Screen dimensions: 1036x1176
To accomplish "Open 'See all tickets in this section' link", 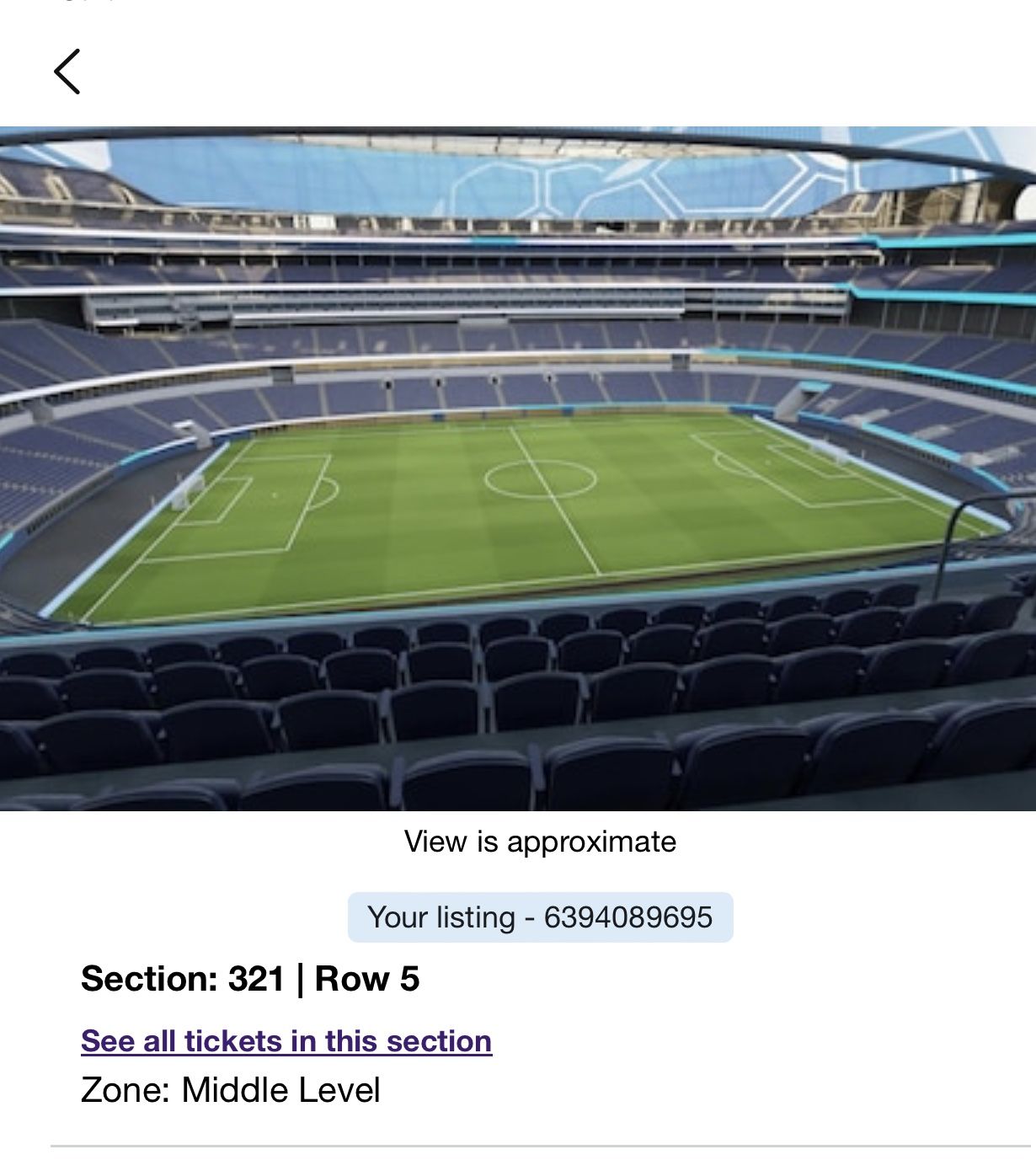I will click(x=286, y=1041).
